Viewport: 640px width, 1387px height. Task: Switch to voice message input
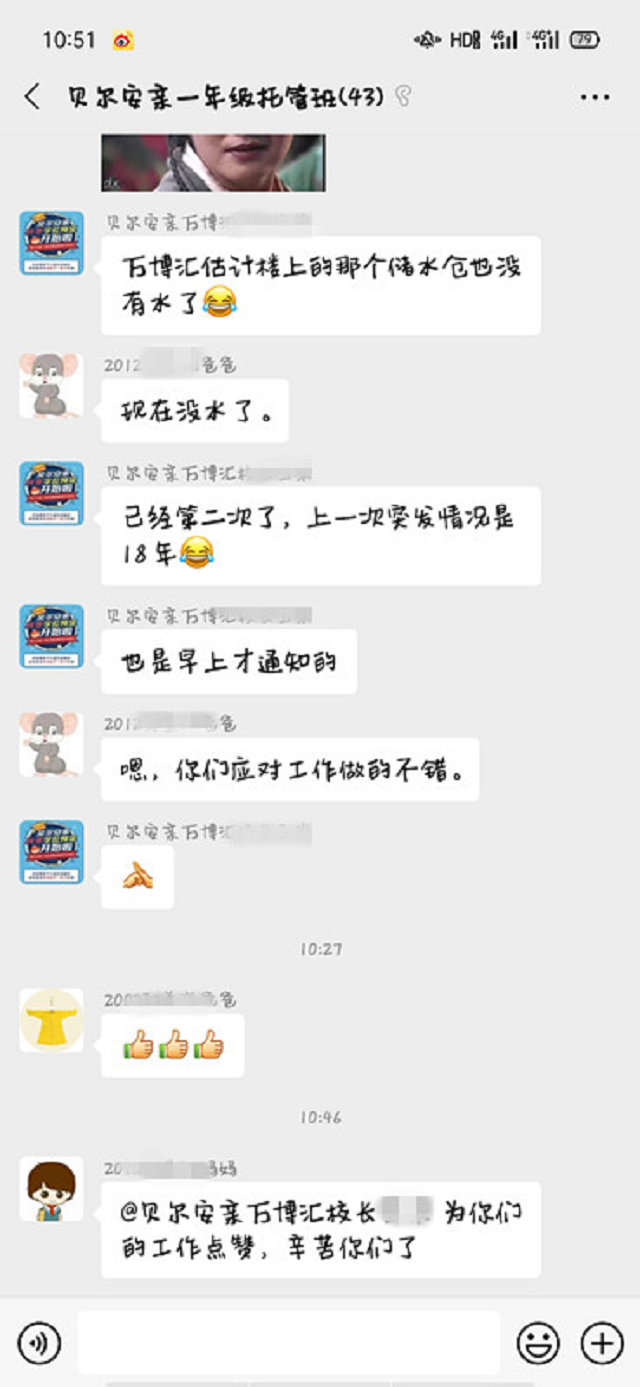pyautogui.click(x=39, y=1343)
